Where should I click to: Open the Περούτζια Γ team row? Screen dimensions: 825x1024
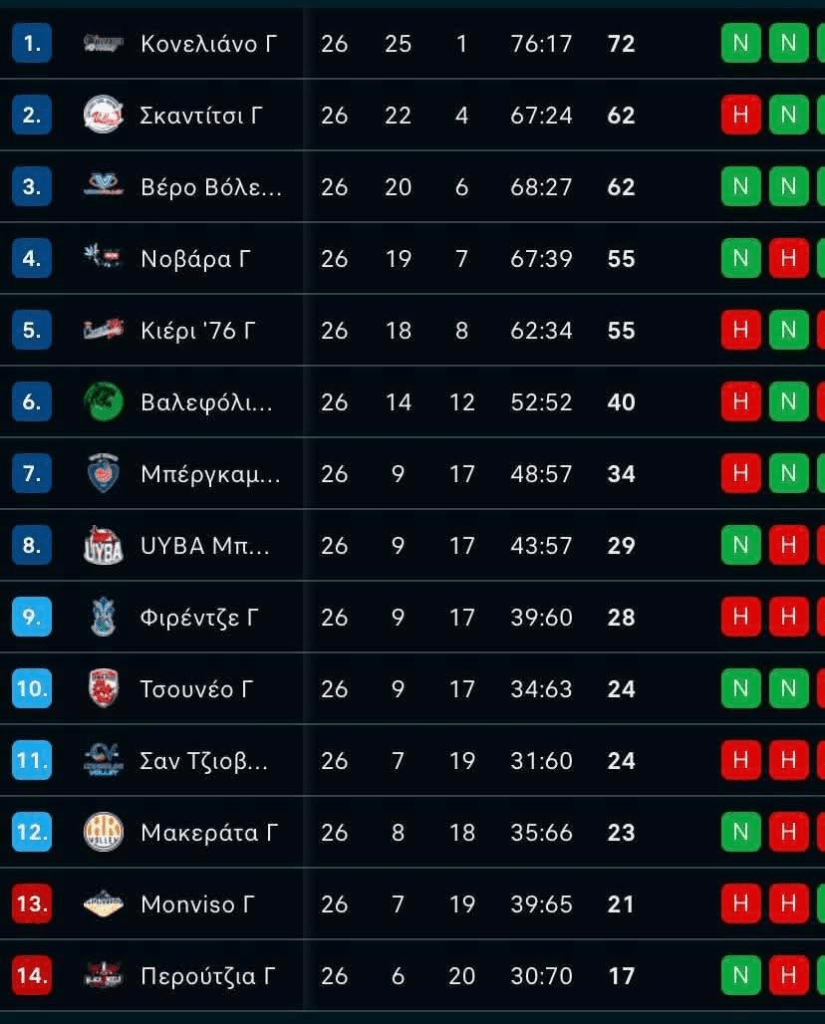208,976
